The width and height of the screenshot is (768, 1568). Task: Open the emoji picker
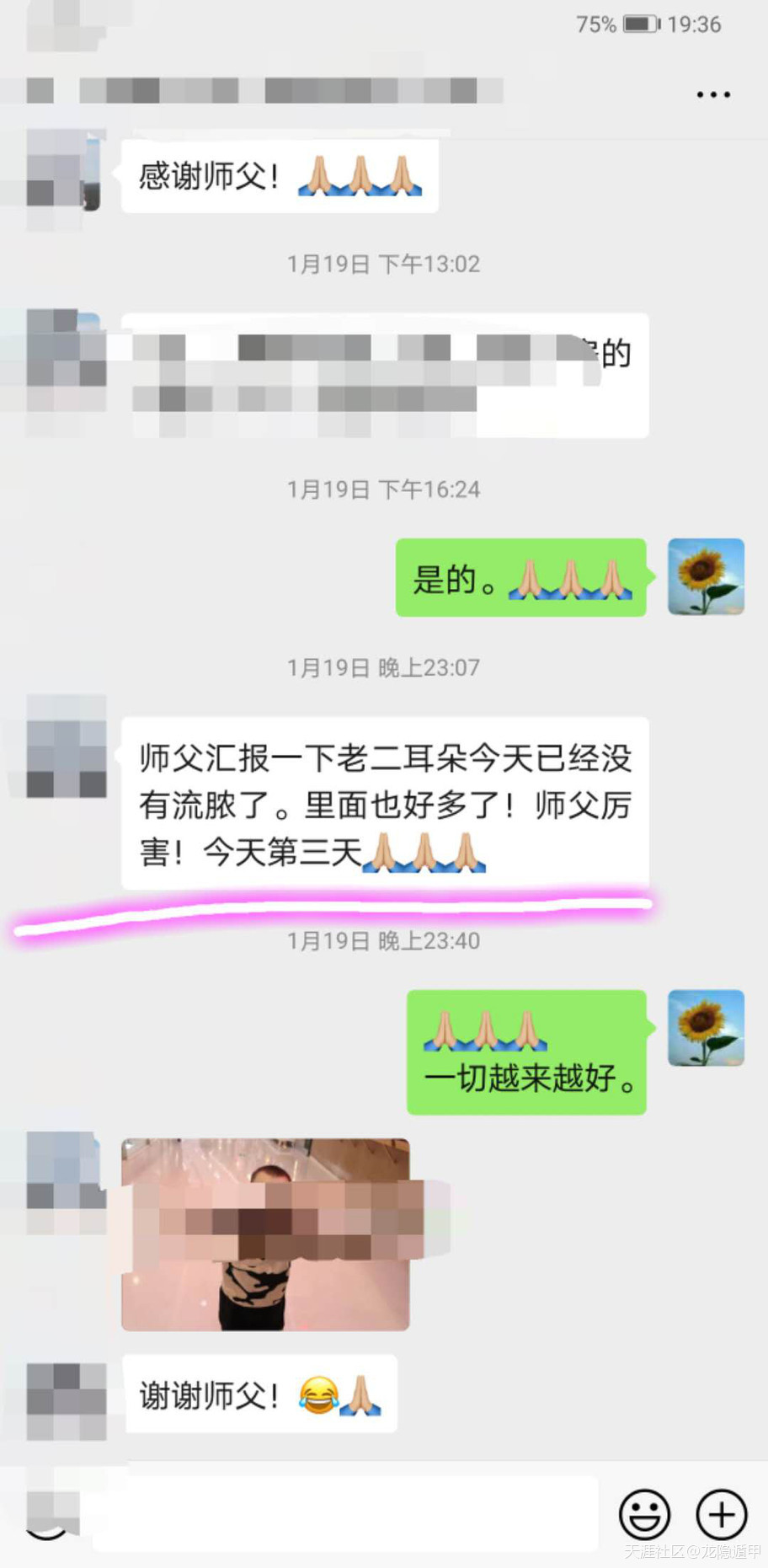coord(644,1514)
